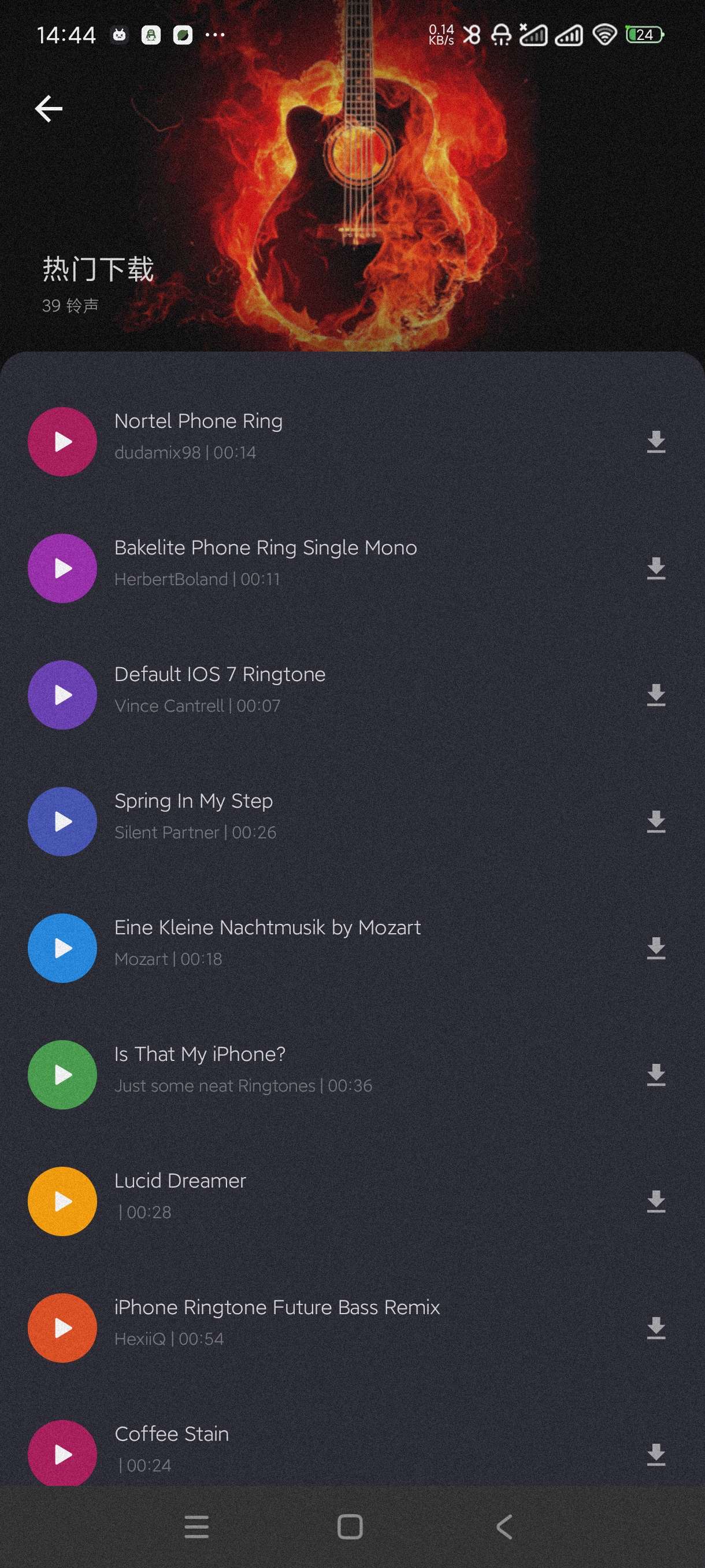705x1568 pixels.
Task: Download the Lucid Dreamer ringtone
Action: click(x=656, y=1201)
